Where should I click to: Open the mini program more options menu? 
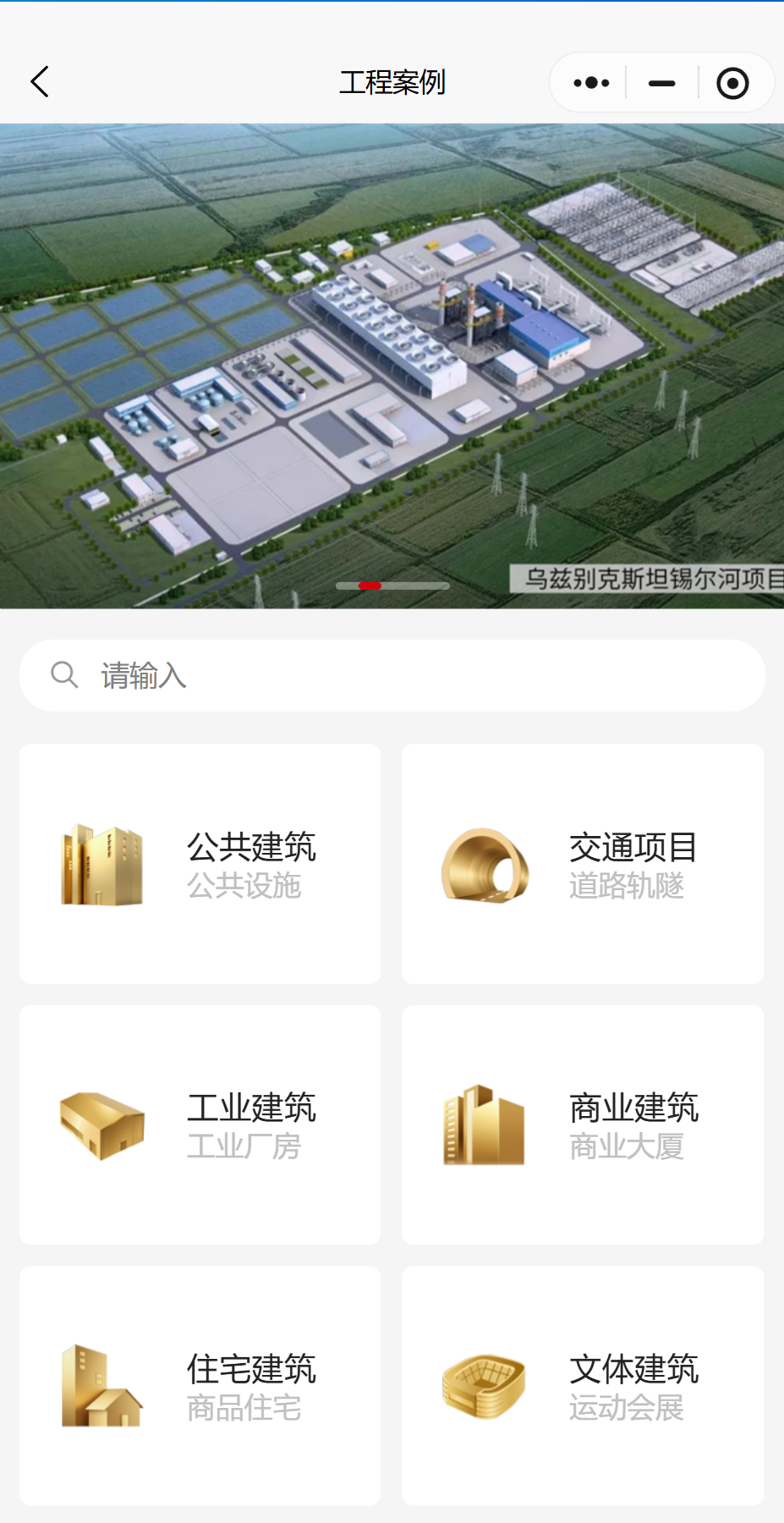coord(591,83)
